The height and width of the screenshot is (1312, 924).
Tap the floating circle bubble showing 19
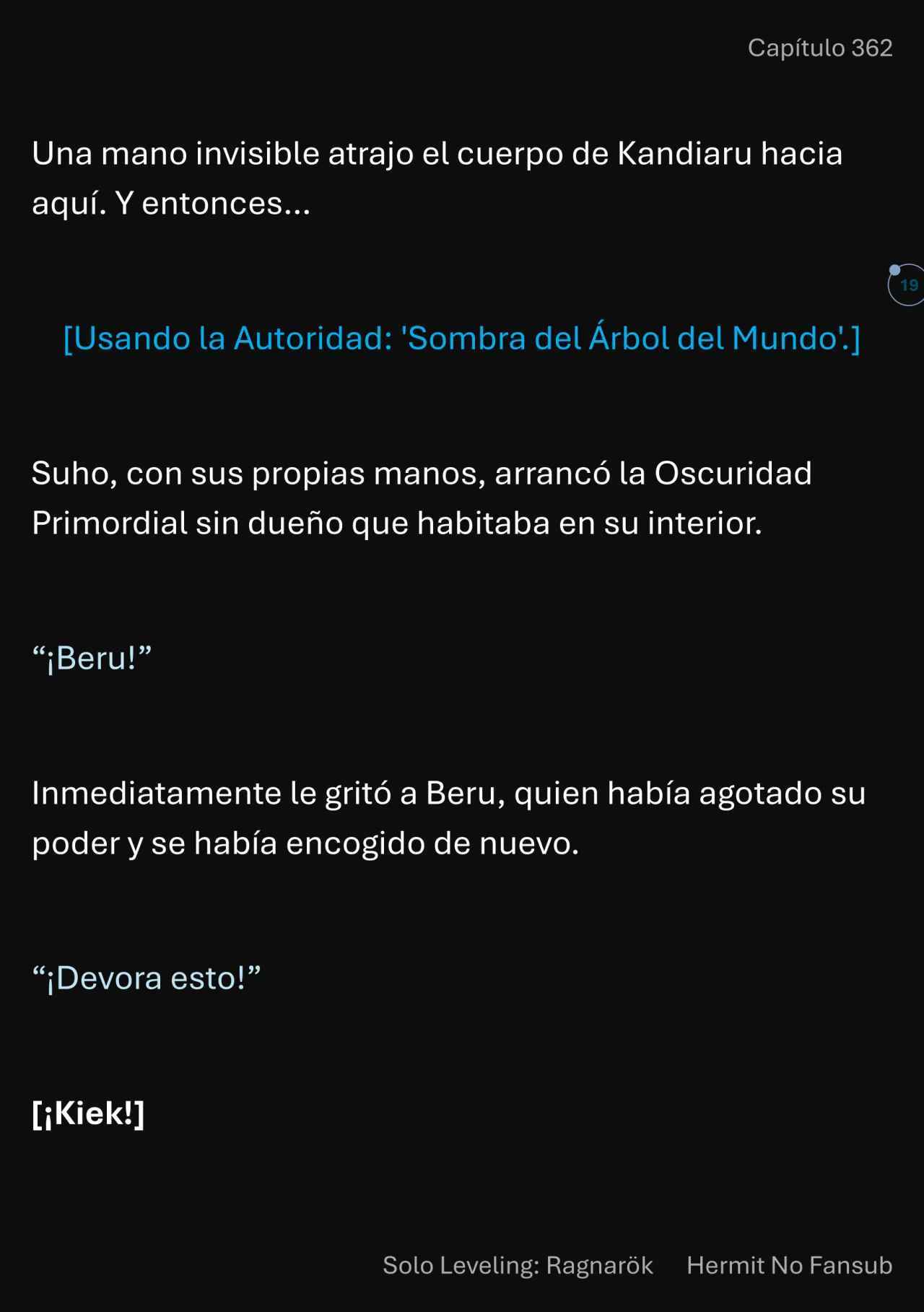(x=907, y=285)
